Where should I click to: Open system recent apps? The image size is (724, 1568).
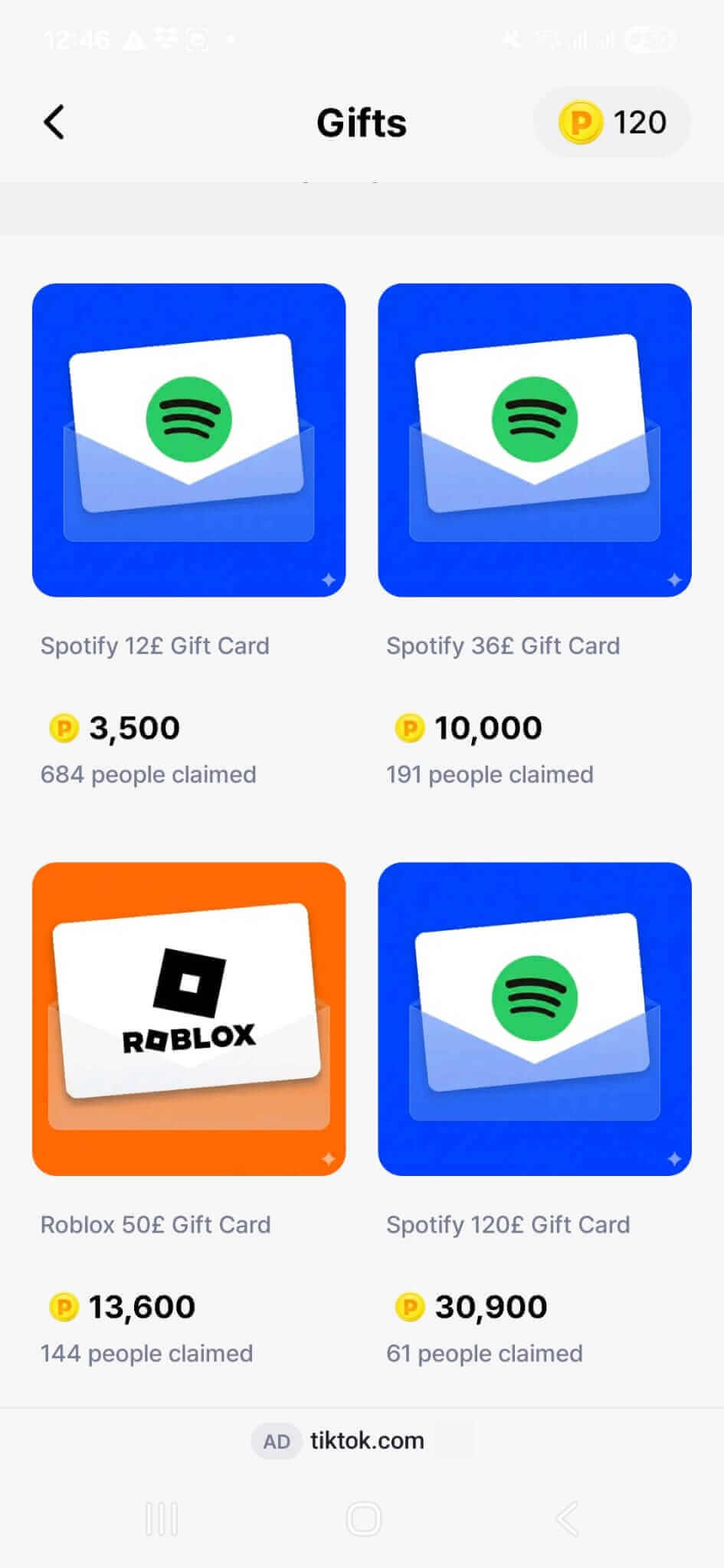162,1519
